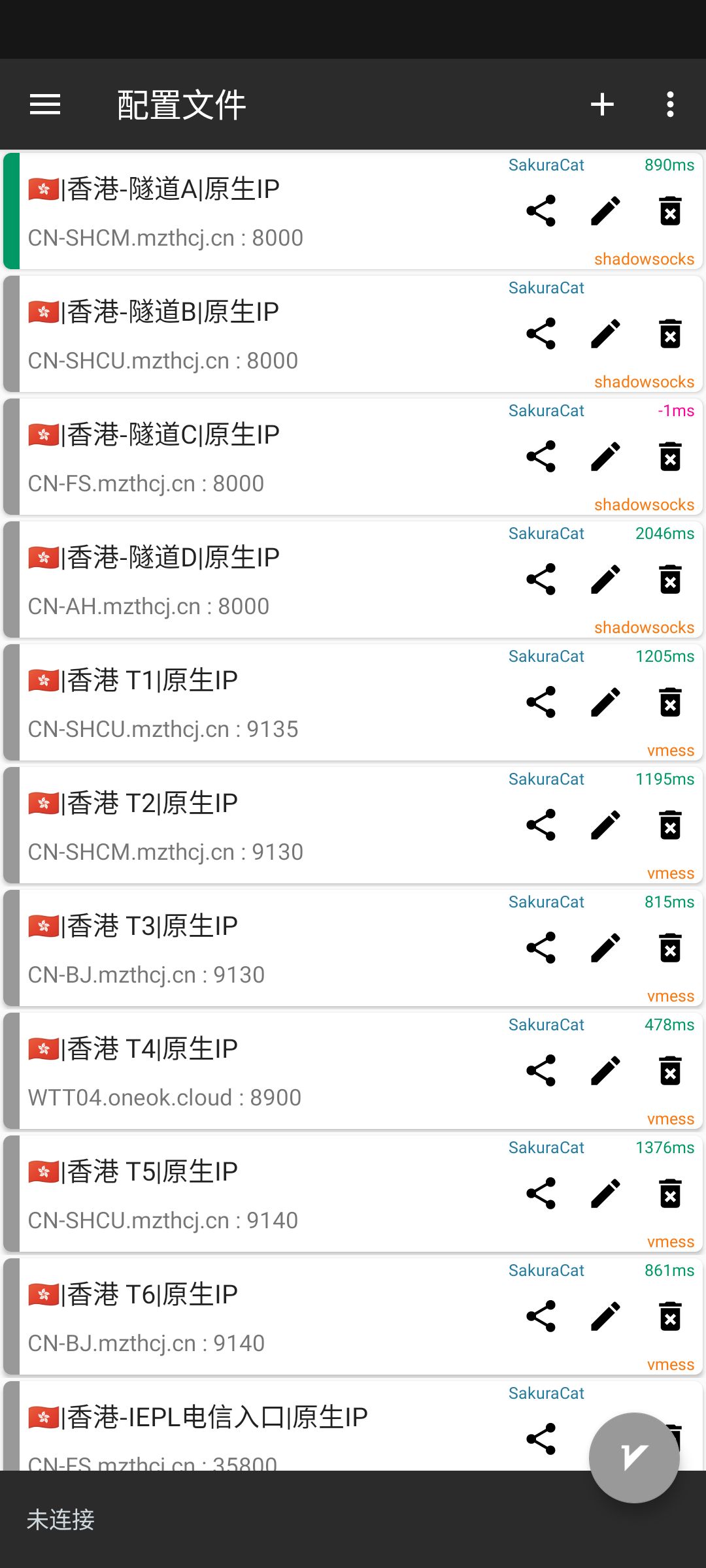The width and height of the screenshot is (706, 1568).
Task: Share the 香港-IEPL电信入口 profile
Action: (x=541, y=1439)
